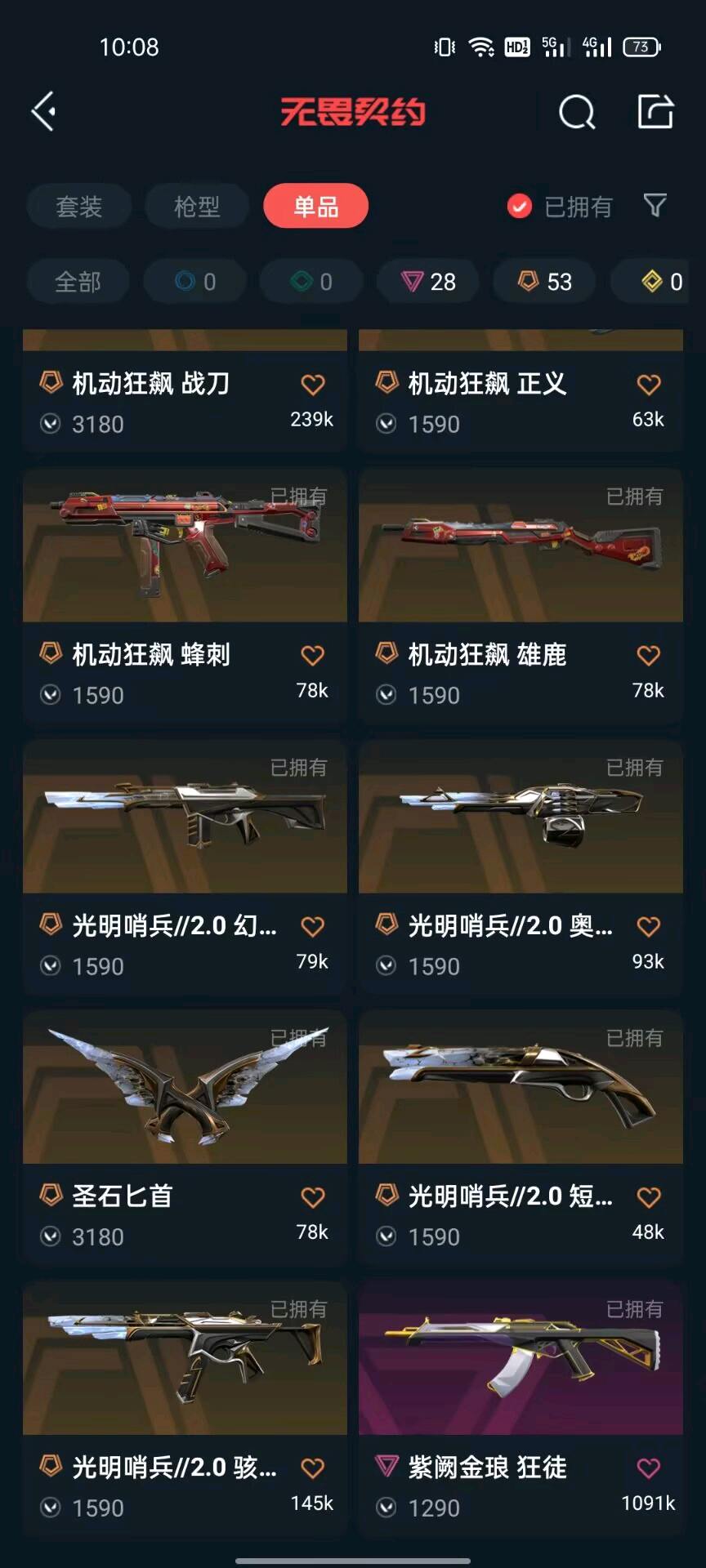Screen dimensions: 706x1568
Task: Go back using the top-left arrow
Action: click(44, 112)
